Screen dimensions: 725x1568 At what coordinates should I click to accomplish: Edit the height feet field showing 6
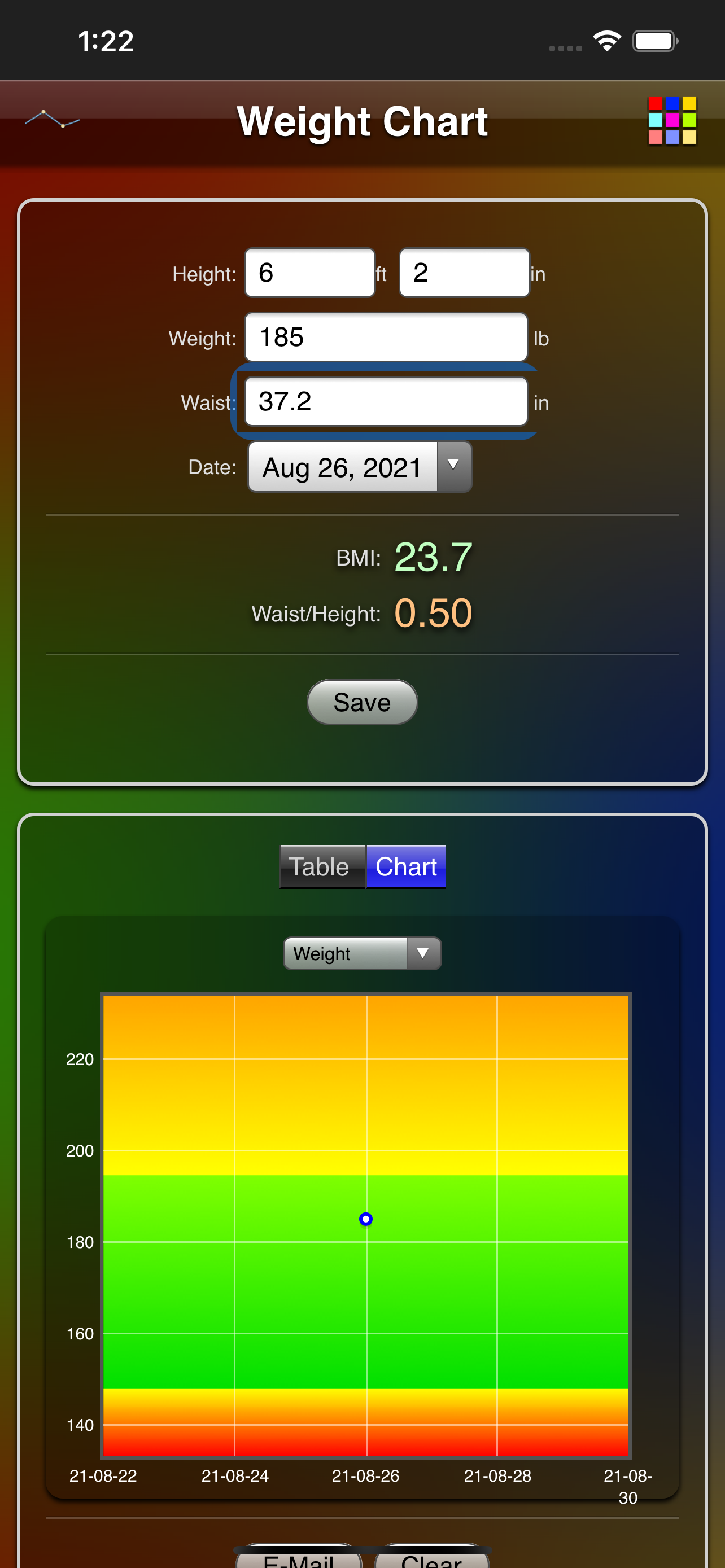[309, 273]
